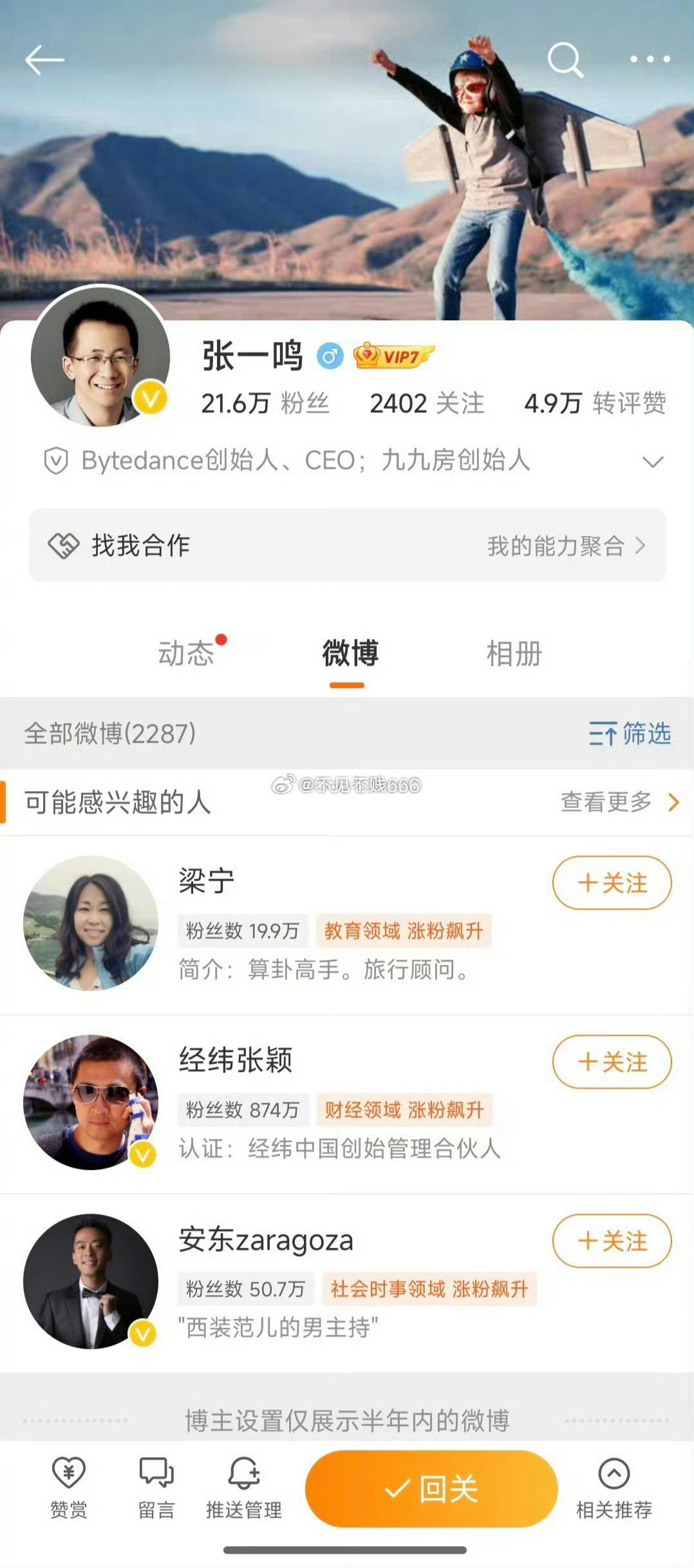This screenshot has height=1568, width=694.
Task: Switch to the 相册 tab
Action: tap(514, 653)
